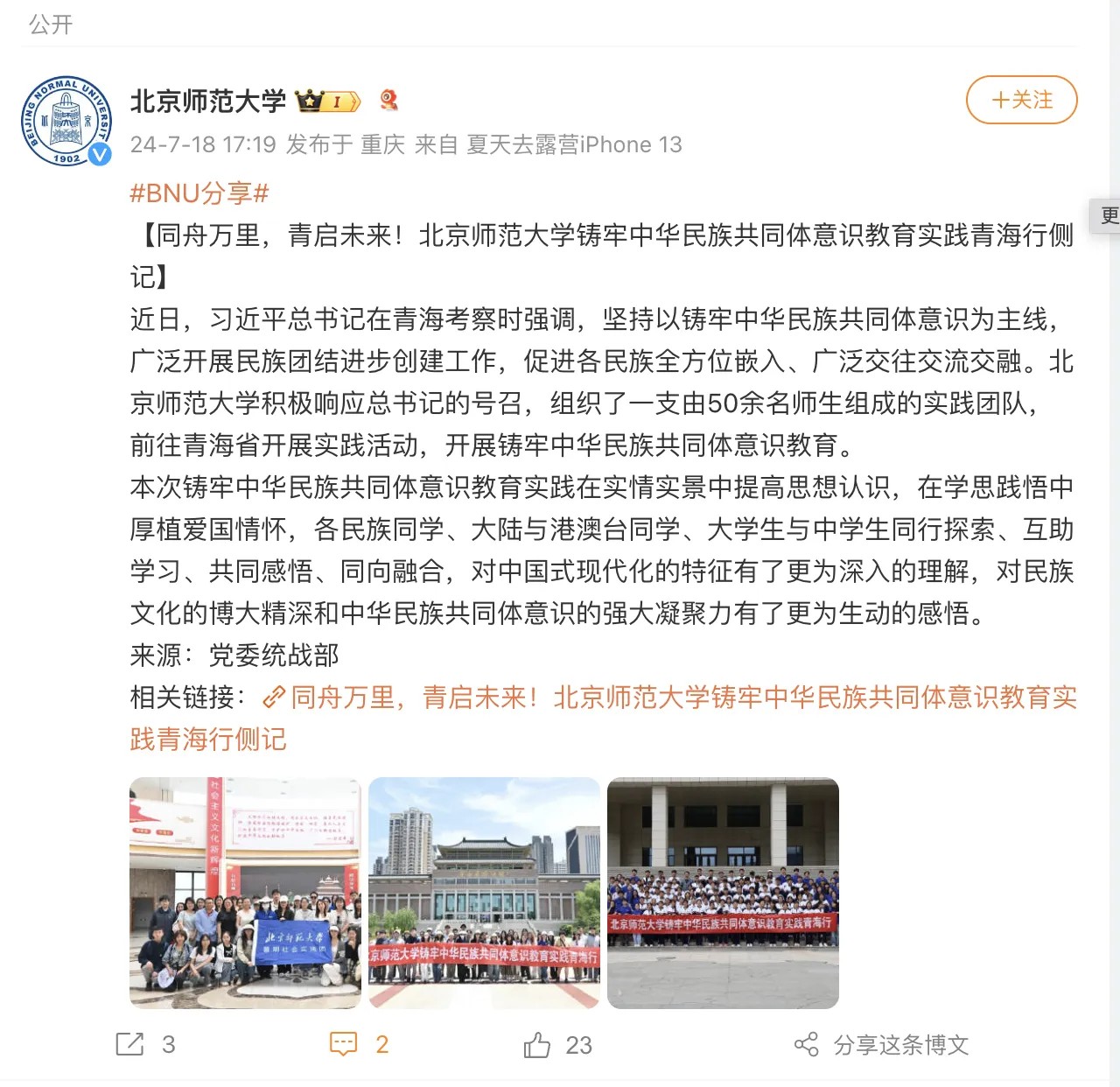1120x1087 pixels.
Task: Open 北京师范大学 profile avatar
Action: coord(66,121)
